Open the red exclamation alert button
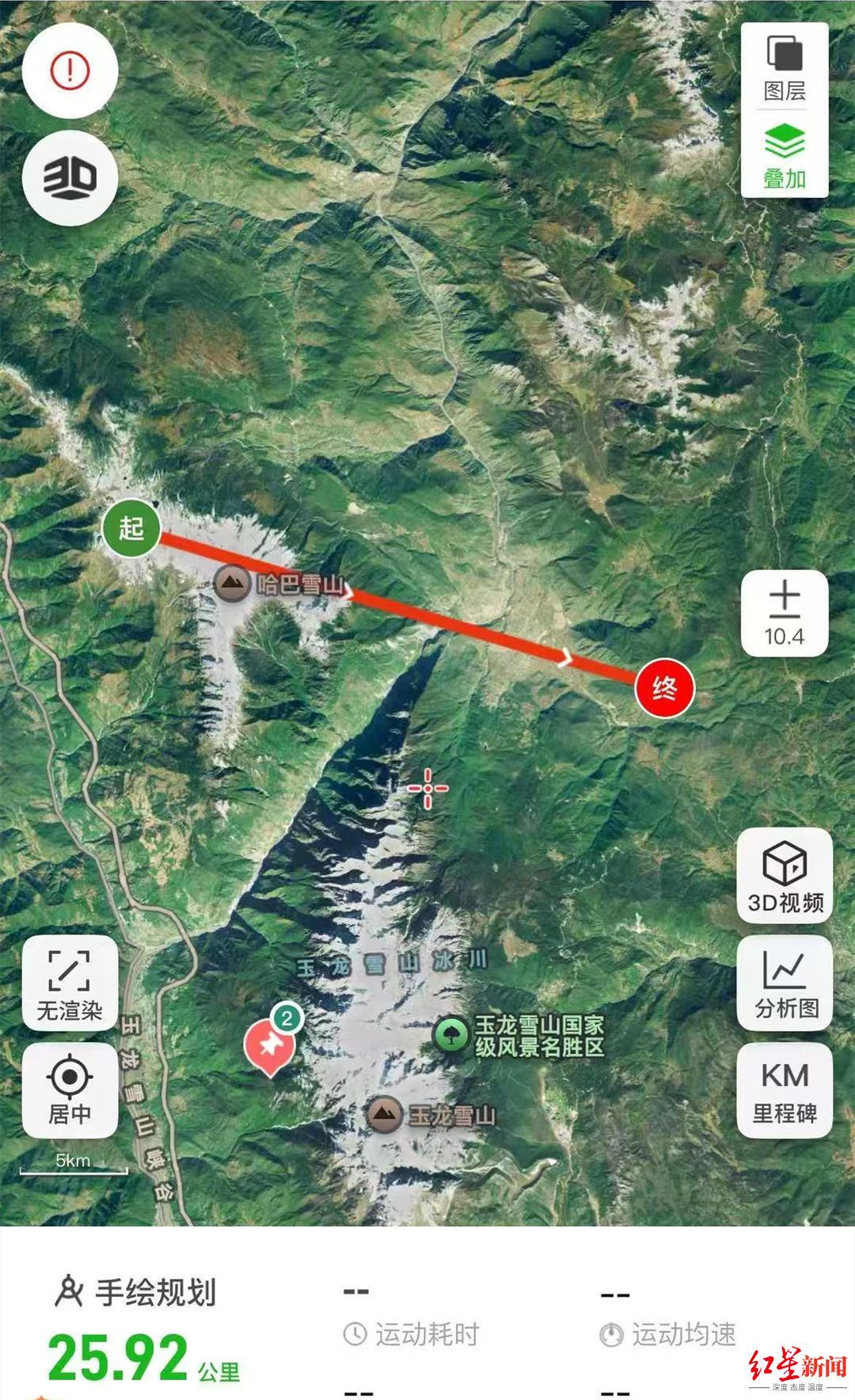Image resolution: width=855 pixels, height=1400 pixels. point(70,71)
